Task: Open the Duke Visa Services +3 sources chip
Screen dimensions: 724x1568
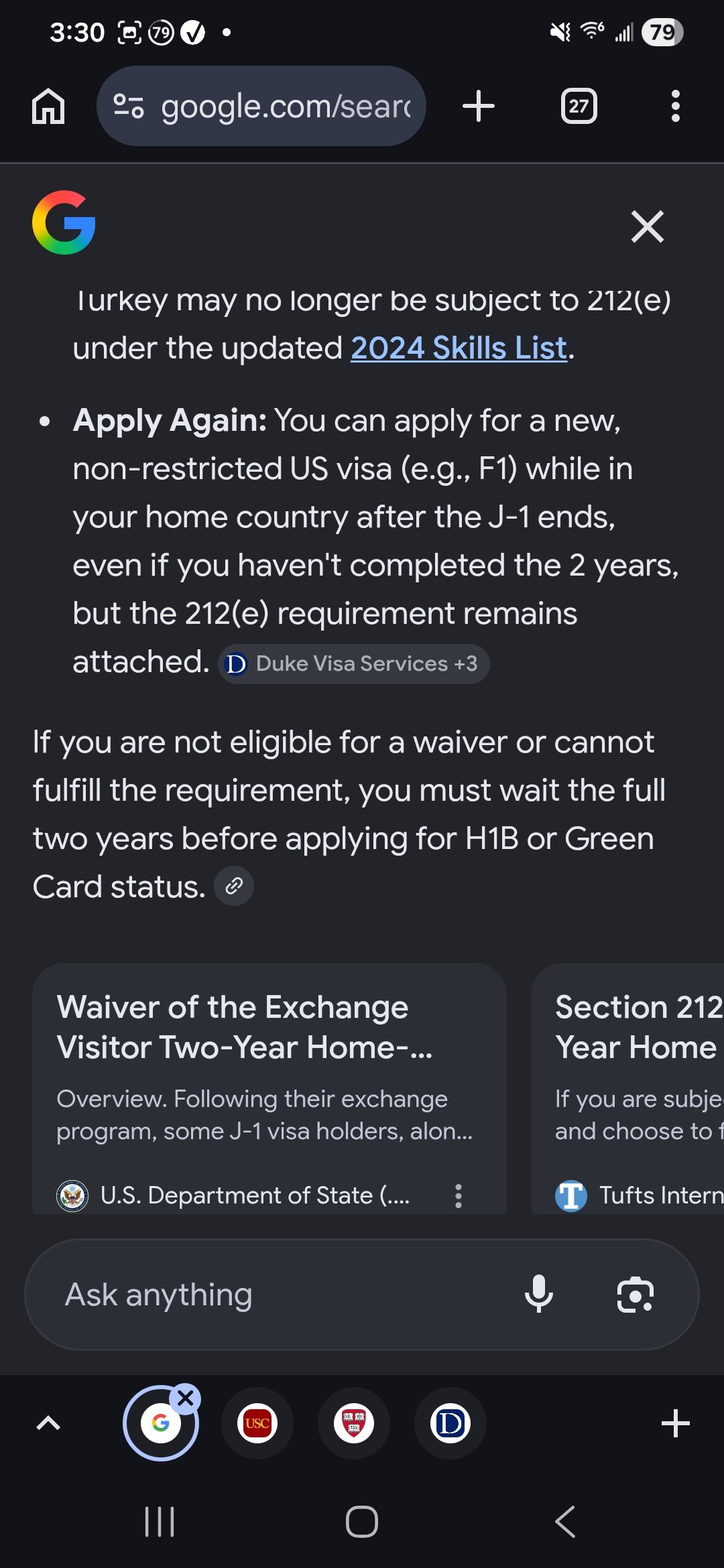Action: pyautogui.click(x=354, y=664)
